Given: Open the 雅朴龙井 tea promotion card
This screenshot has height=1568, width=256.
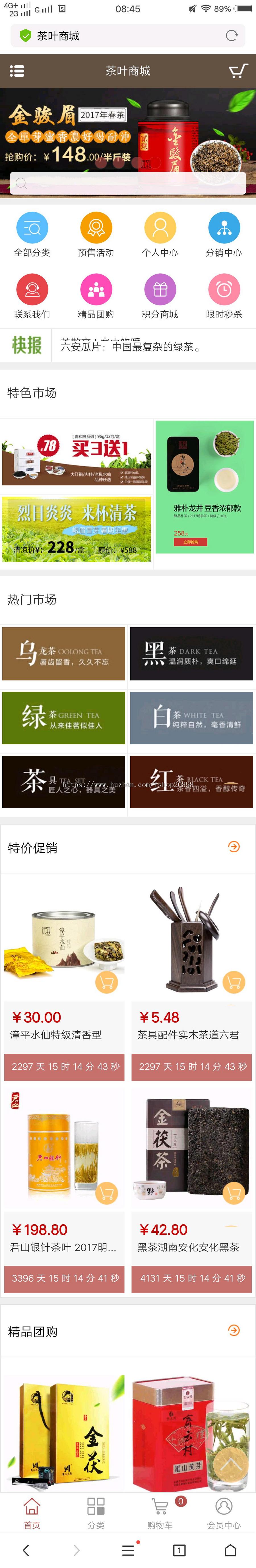Looking at the screenshot, I should (204, 487).
